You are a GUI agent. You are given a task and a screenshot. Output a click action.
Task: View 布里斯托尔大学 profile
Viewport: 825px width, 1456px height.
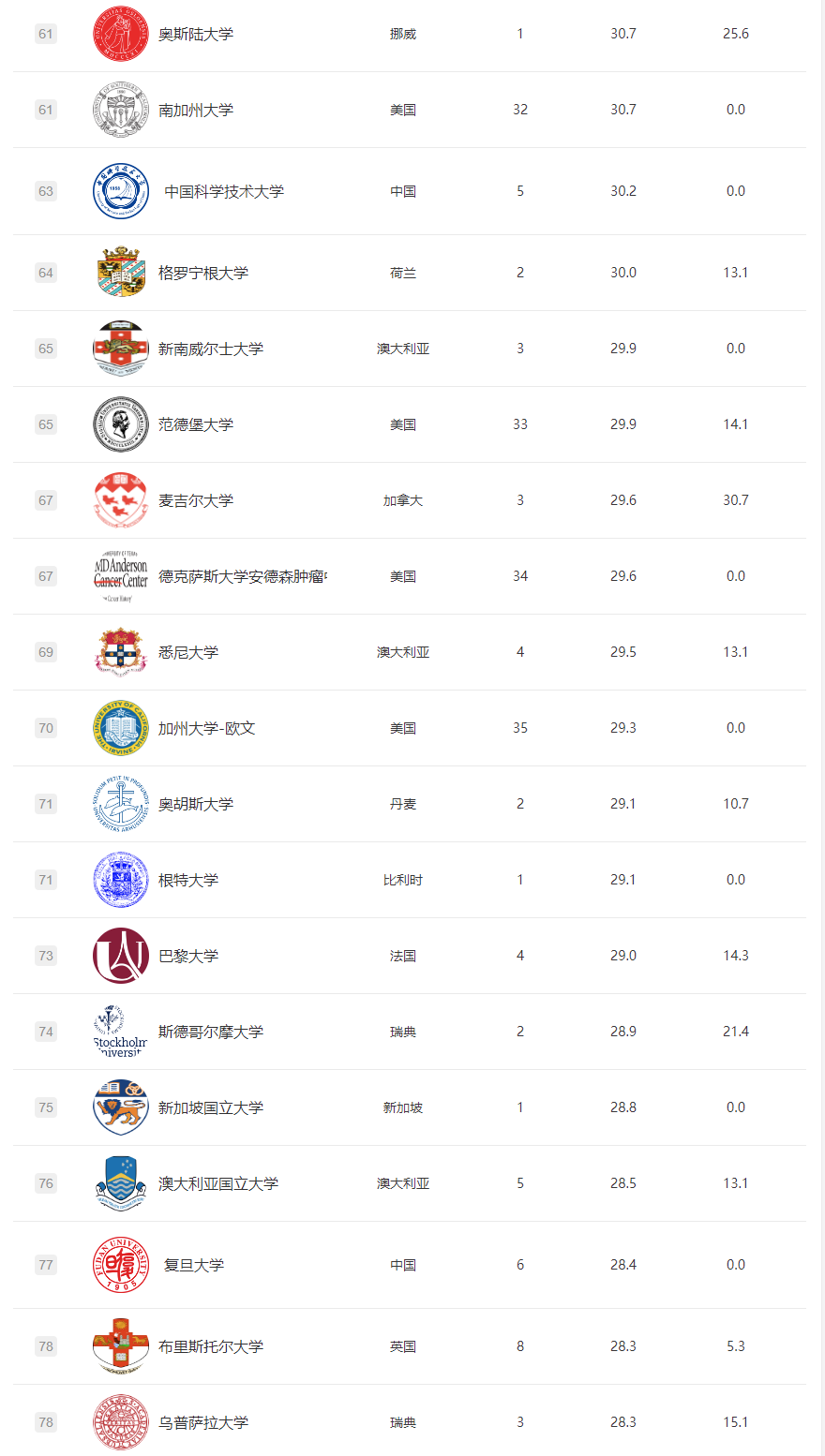coord(211,1346)
